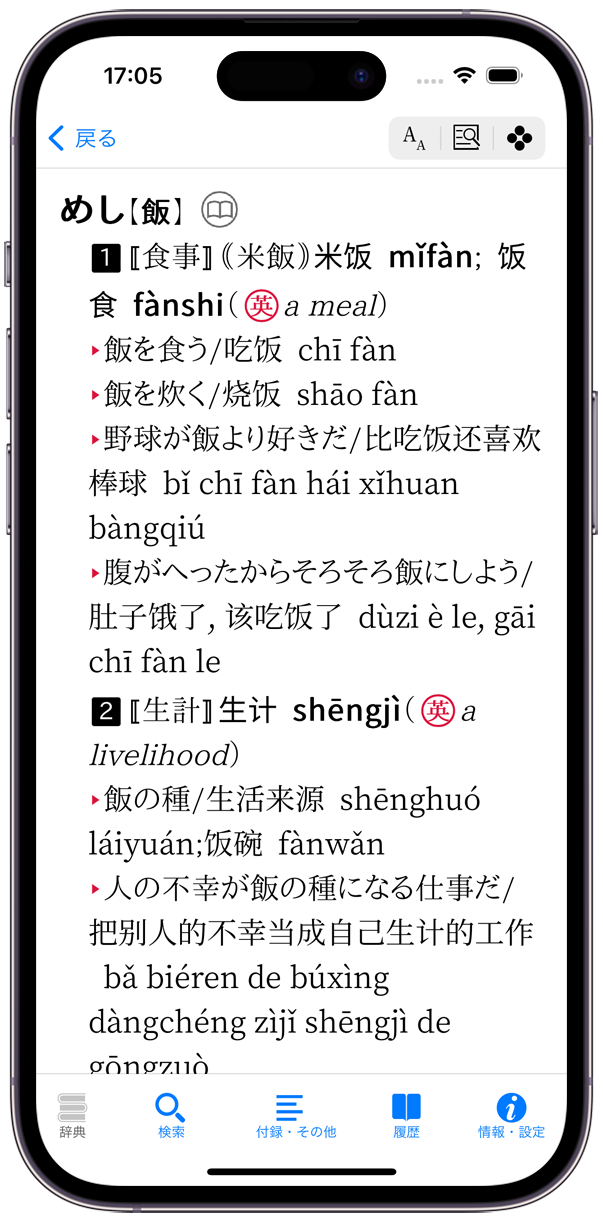Tap the book icon next to めし【飯】
Screen dimensions: 603x1222
click(220, 211)
